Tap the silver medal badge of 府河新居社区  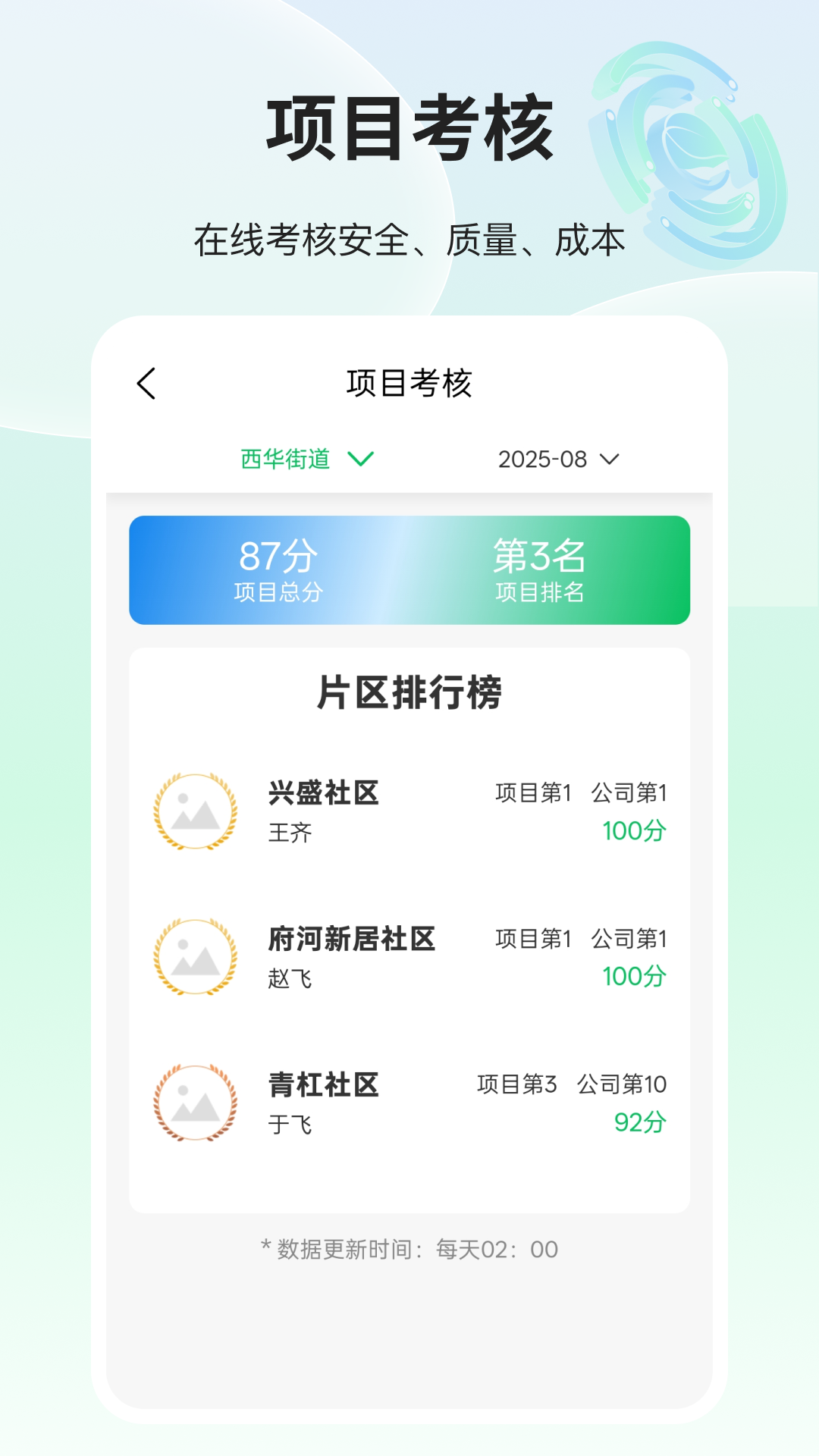click(x=196, y=957)
